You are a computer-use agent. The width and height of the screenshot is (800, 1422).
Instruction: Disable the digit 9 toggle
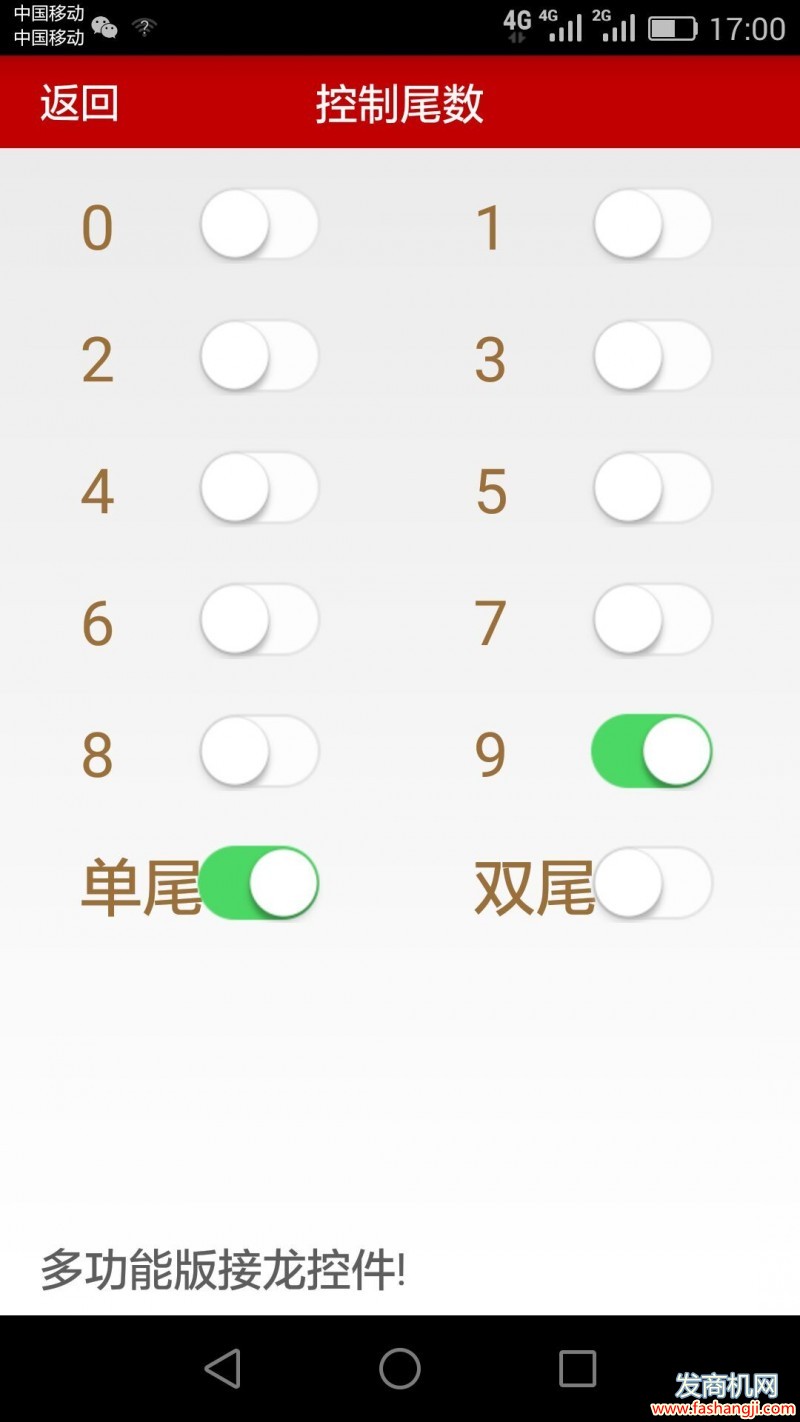652,752
